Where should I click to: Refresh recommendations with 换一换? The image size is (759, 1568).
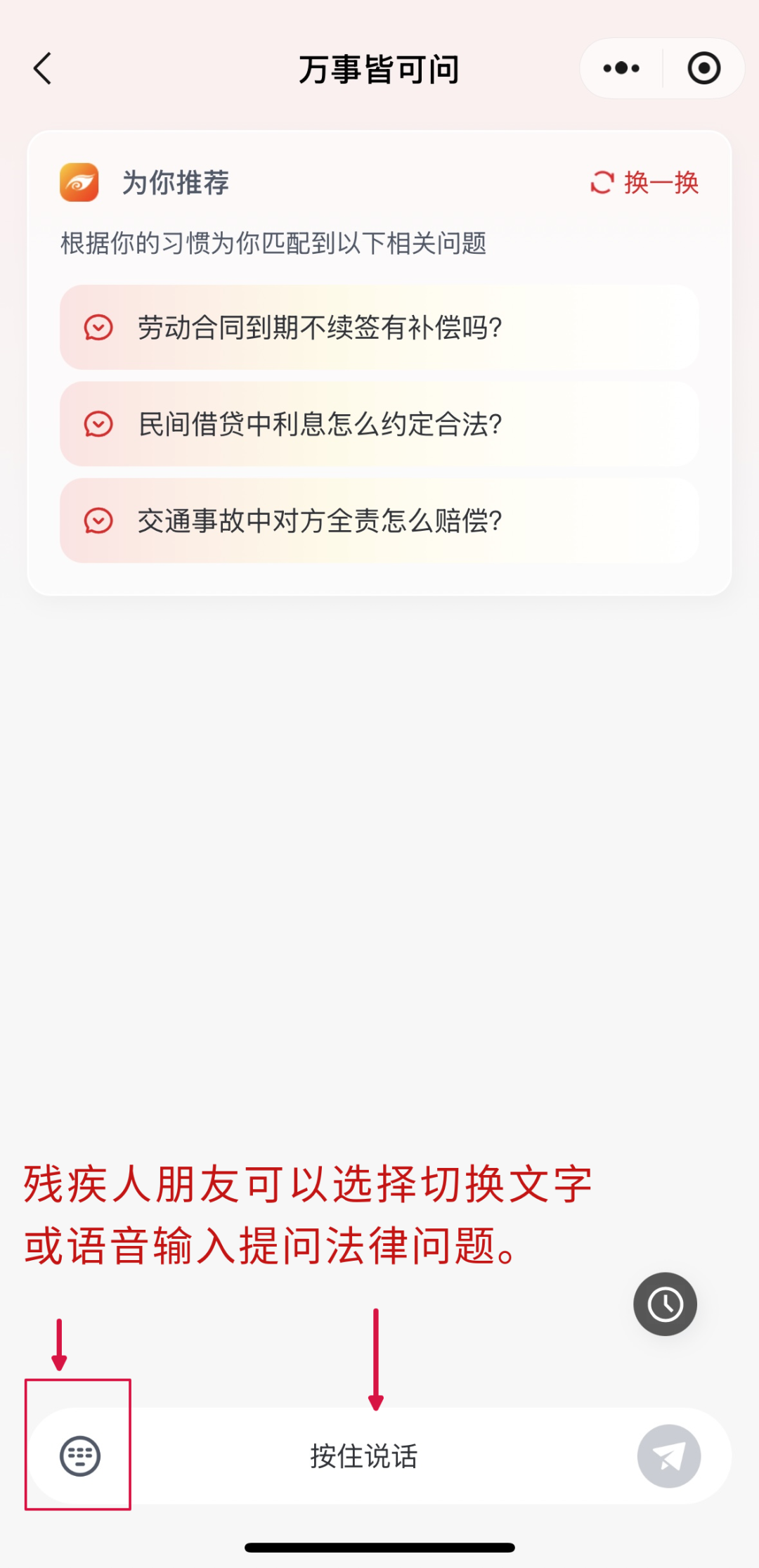point(644,183)
